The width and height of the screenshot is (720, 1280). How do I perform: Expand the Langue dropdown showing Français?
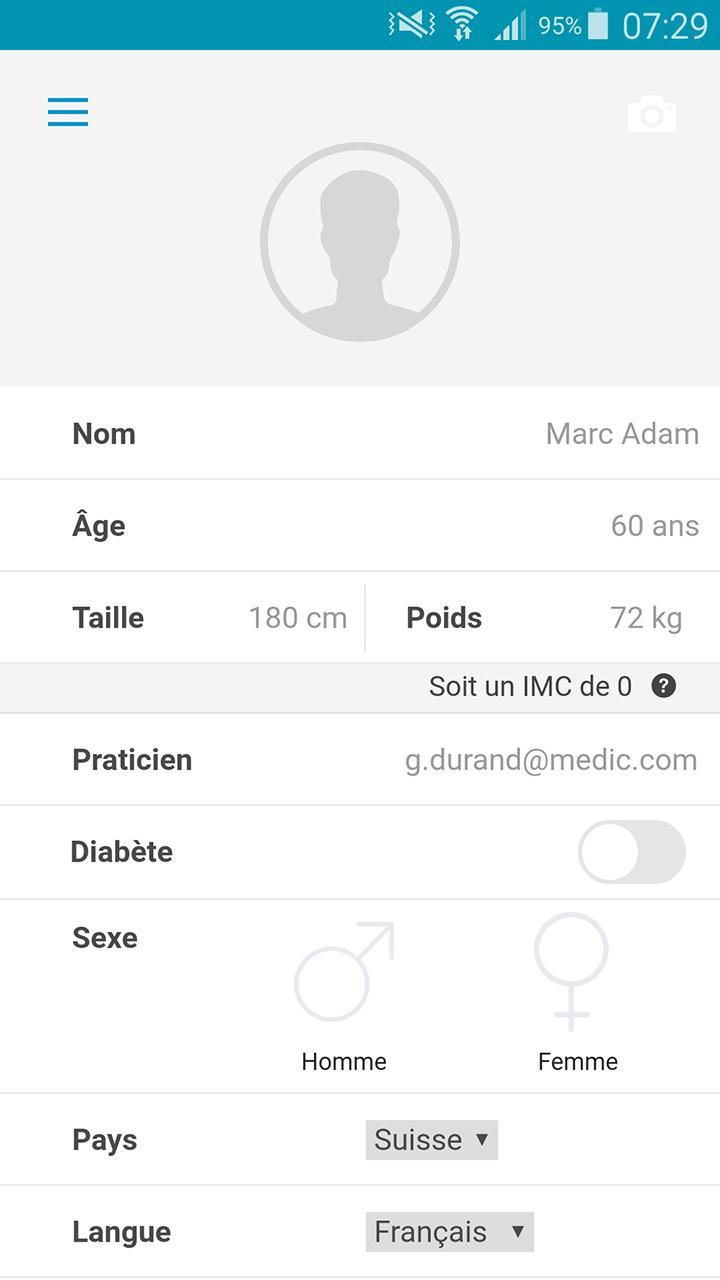tap(449, 1232)
